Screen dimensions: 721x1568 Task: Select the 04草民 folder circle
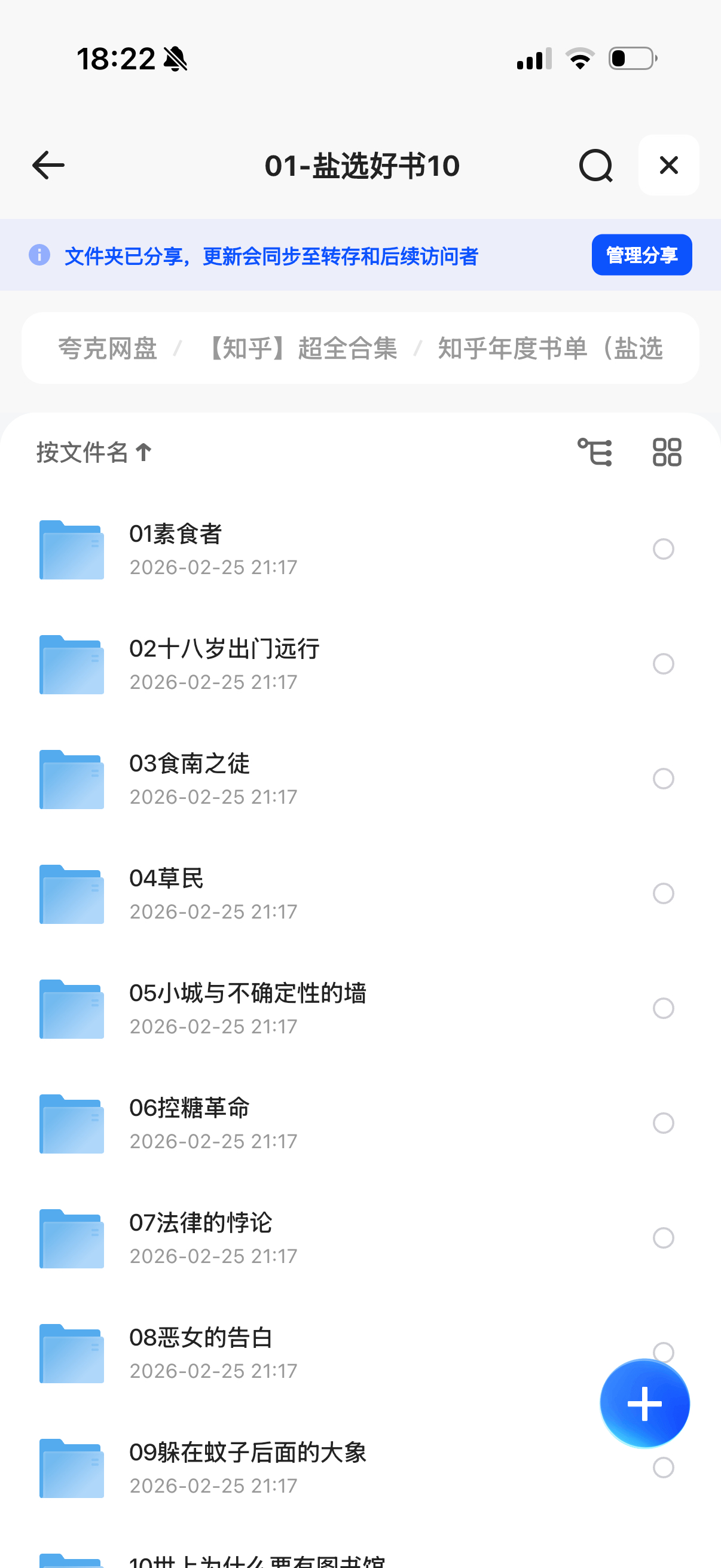pyautogui.click(x=662, y=893)
